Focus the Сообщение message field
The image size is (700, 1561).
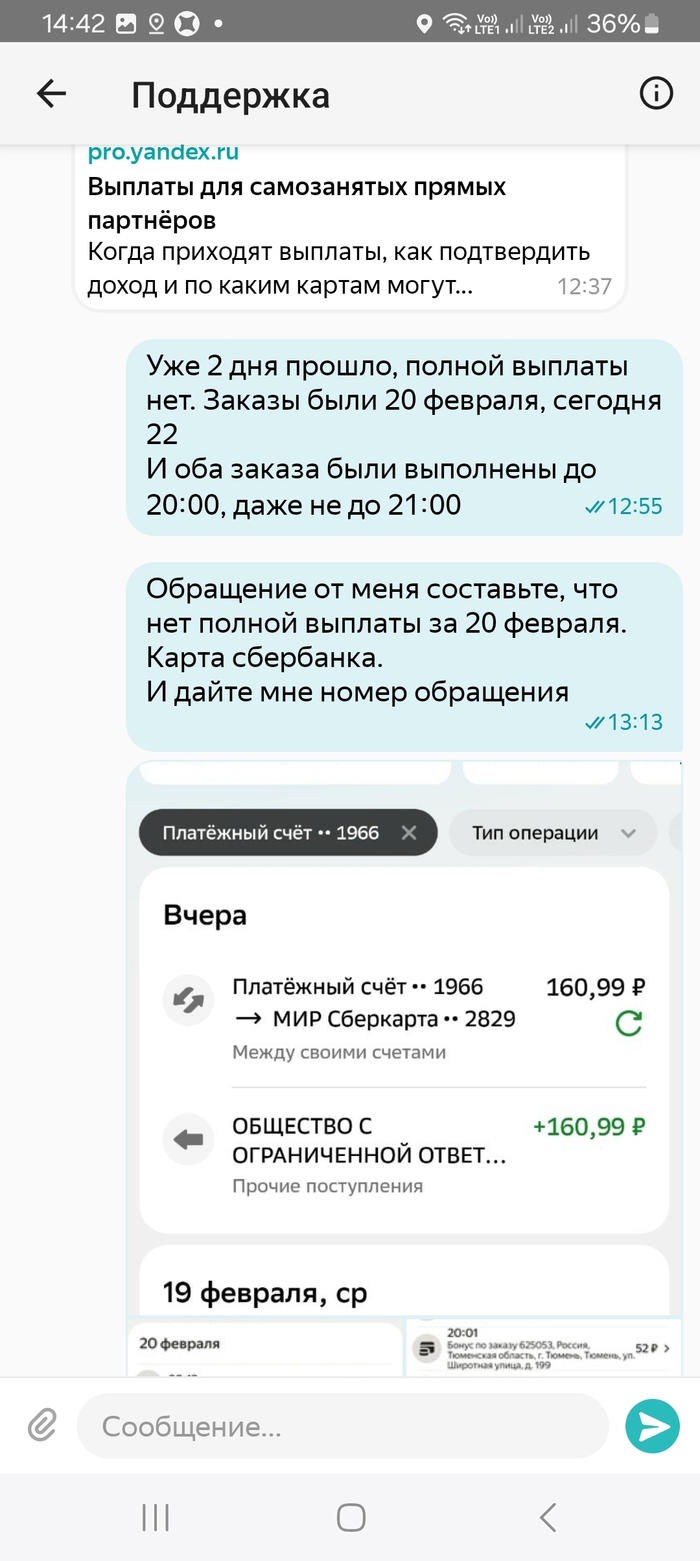pos(342,1426)
